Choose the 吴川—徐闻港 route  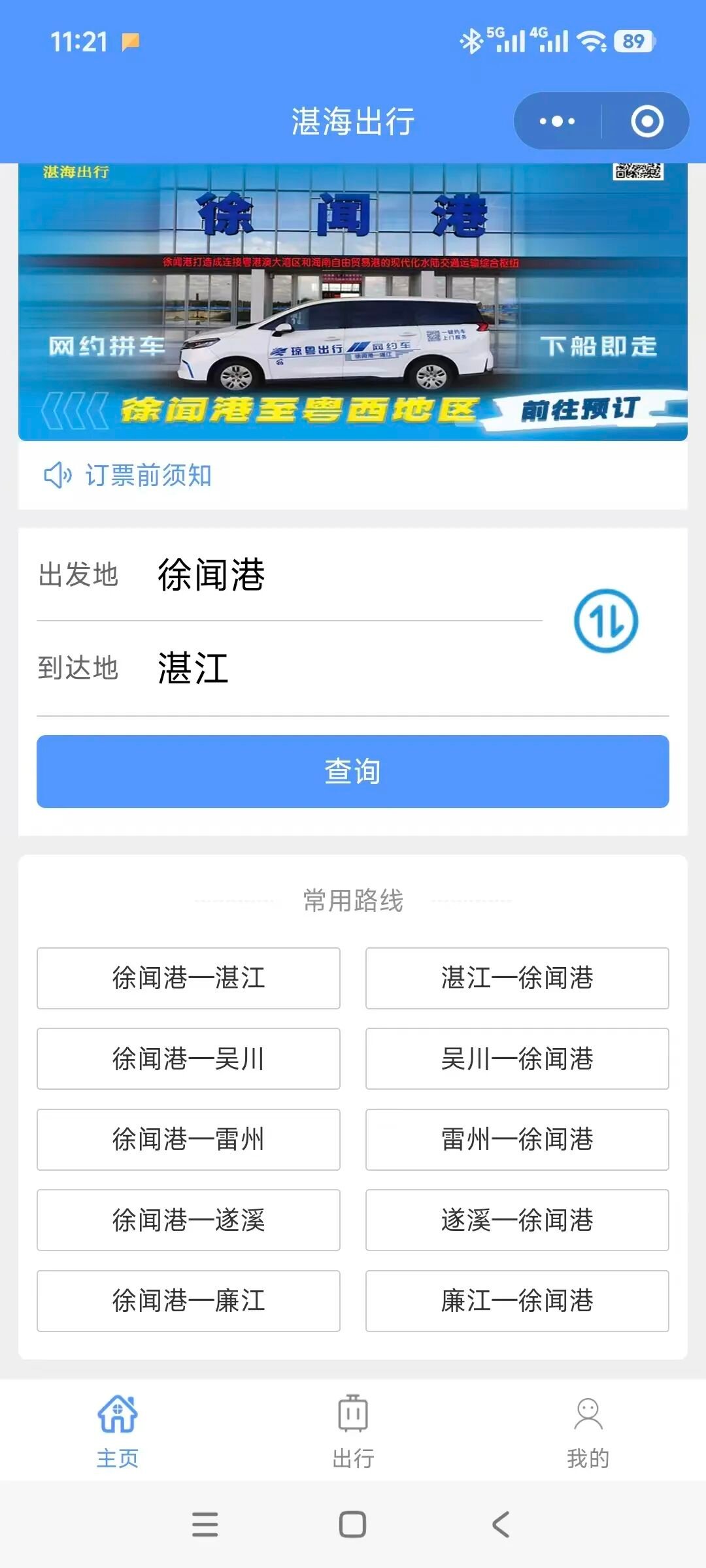click(x=517, y=1058)
